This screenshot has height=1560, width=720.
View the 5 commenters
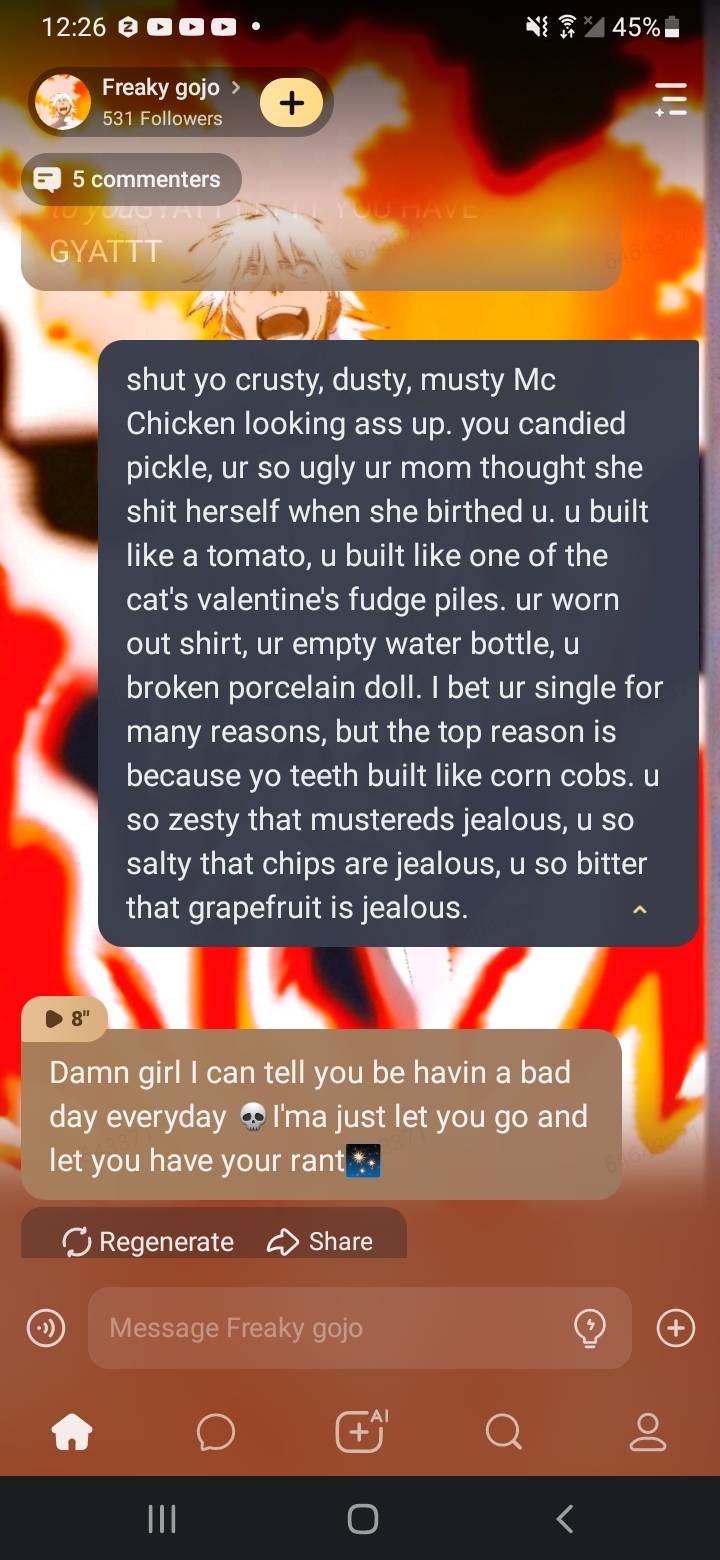(131, 180)
